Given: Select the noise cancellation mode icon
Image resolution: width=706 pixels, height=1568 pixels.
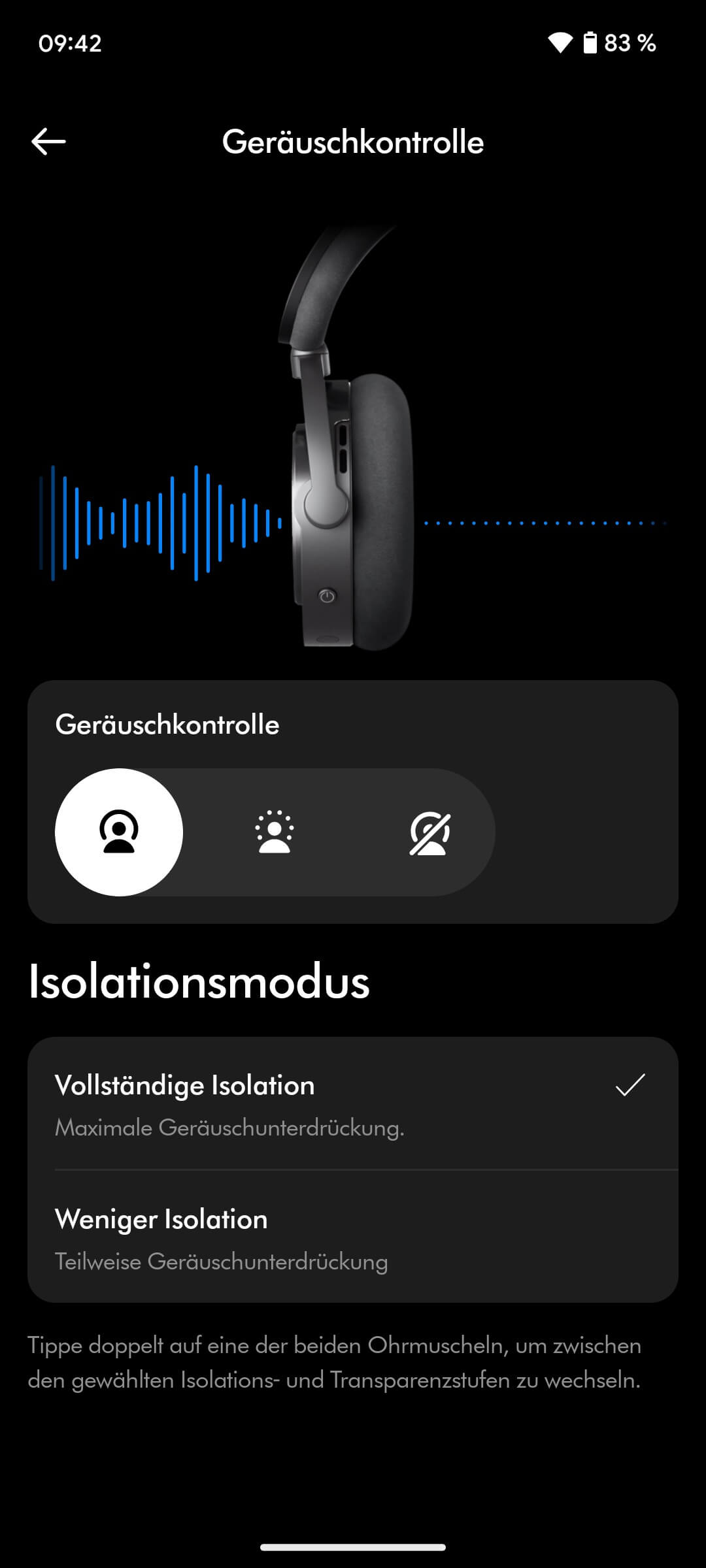Looking at the screenshot, I should tap(119, 832).
